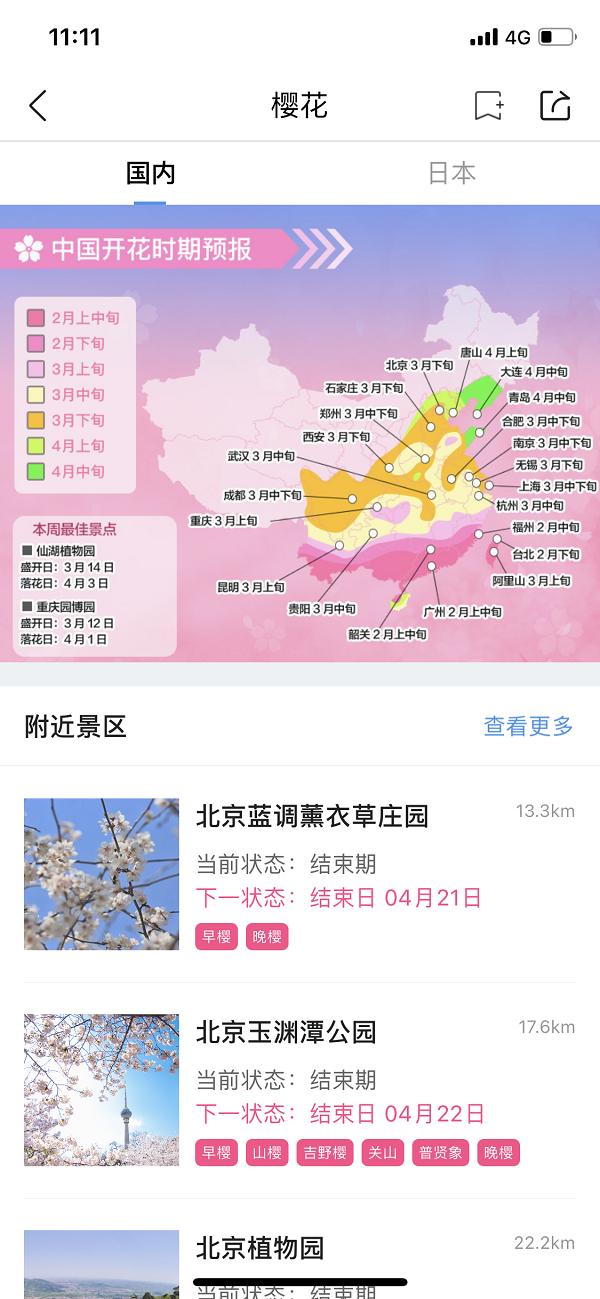The width and height of the screenshot is (600, 1299).
Task: Go back from the 樱花 page
Action: pyautogui.click(x=38, y=105)
